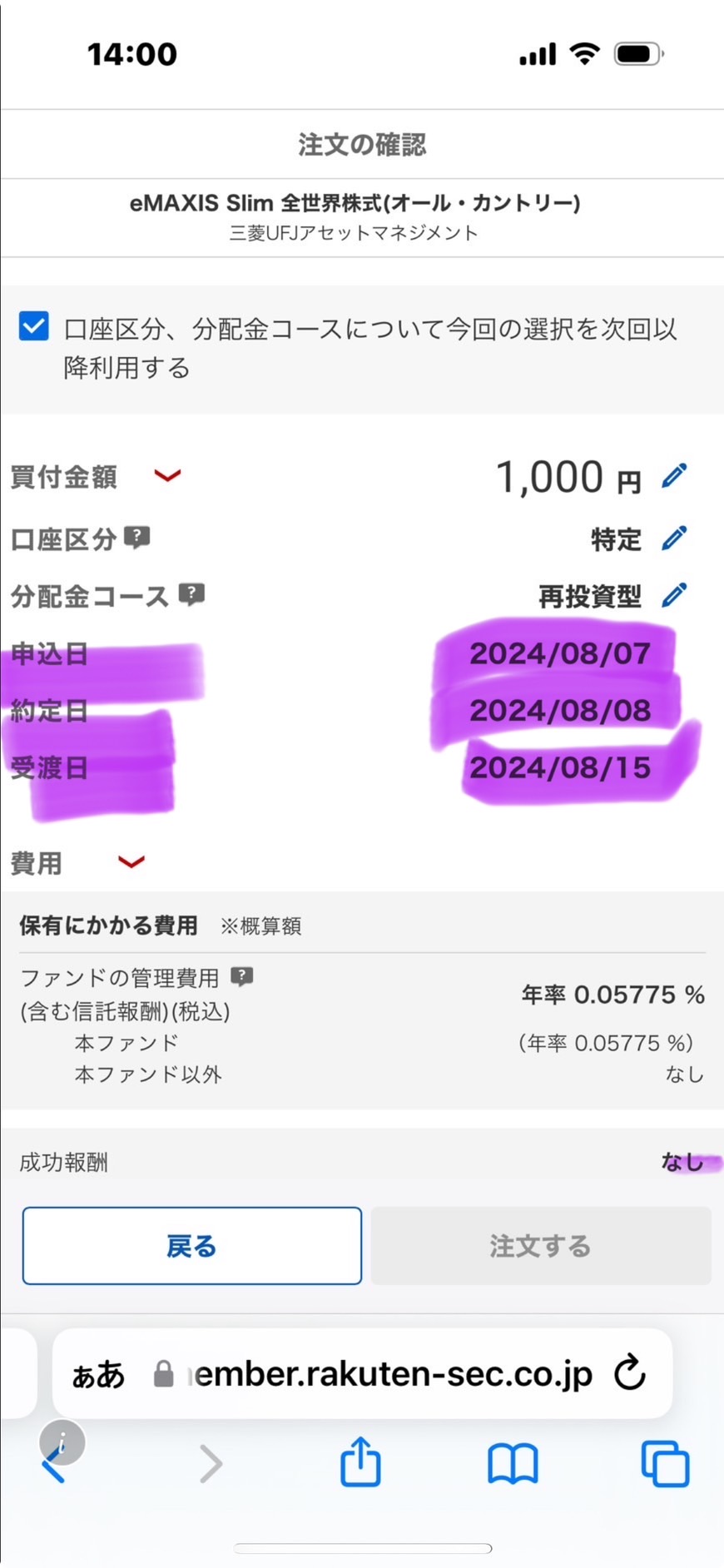724x1568 pixels.
Task: Place the order with 注文する
Action: (541, 1246)
